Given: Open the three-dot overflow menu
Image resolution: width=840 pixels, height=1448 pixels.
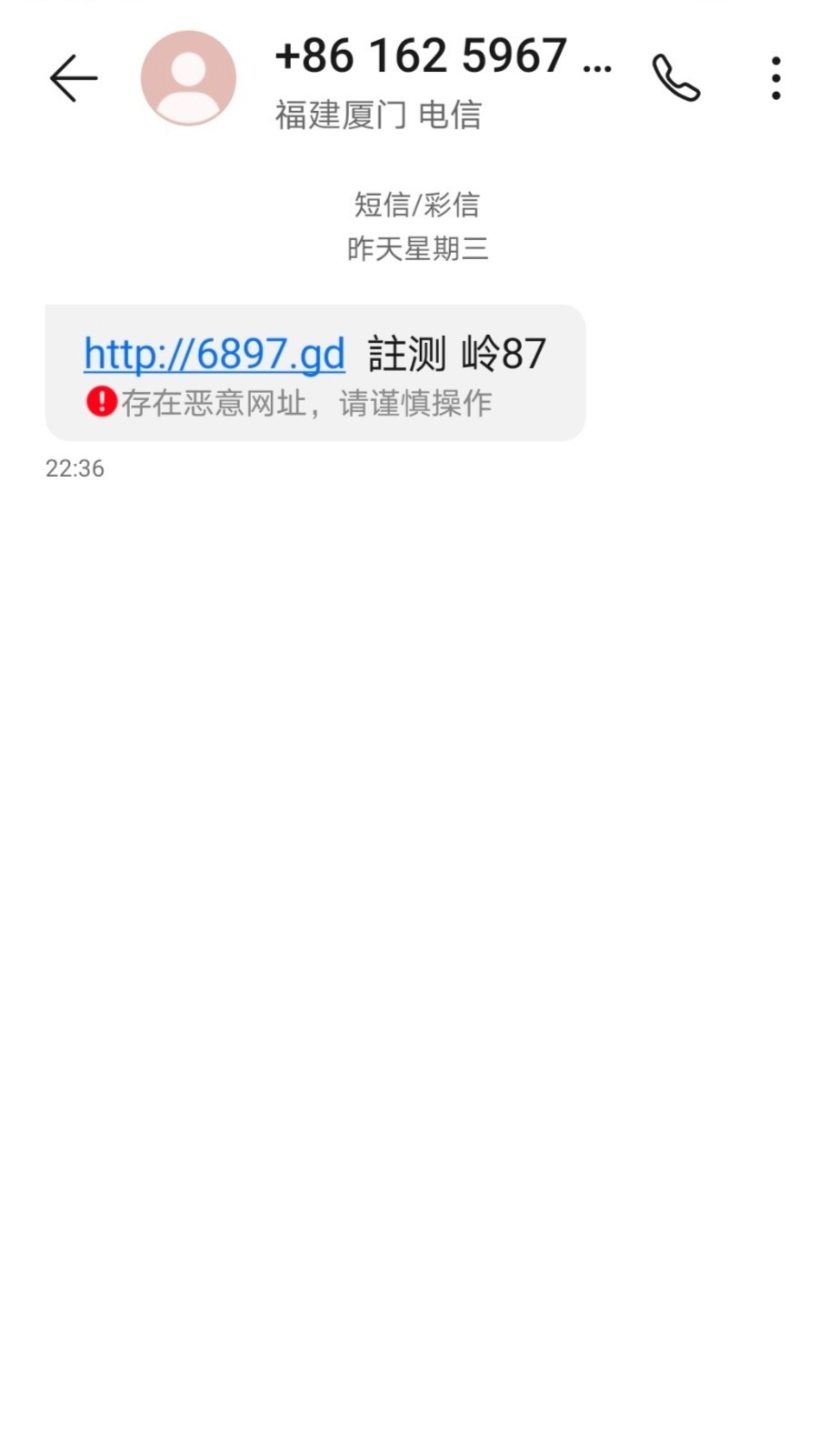Looking at the screenshot, I should tap(775, 78).
